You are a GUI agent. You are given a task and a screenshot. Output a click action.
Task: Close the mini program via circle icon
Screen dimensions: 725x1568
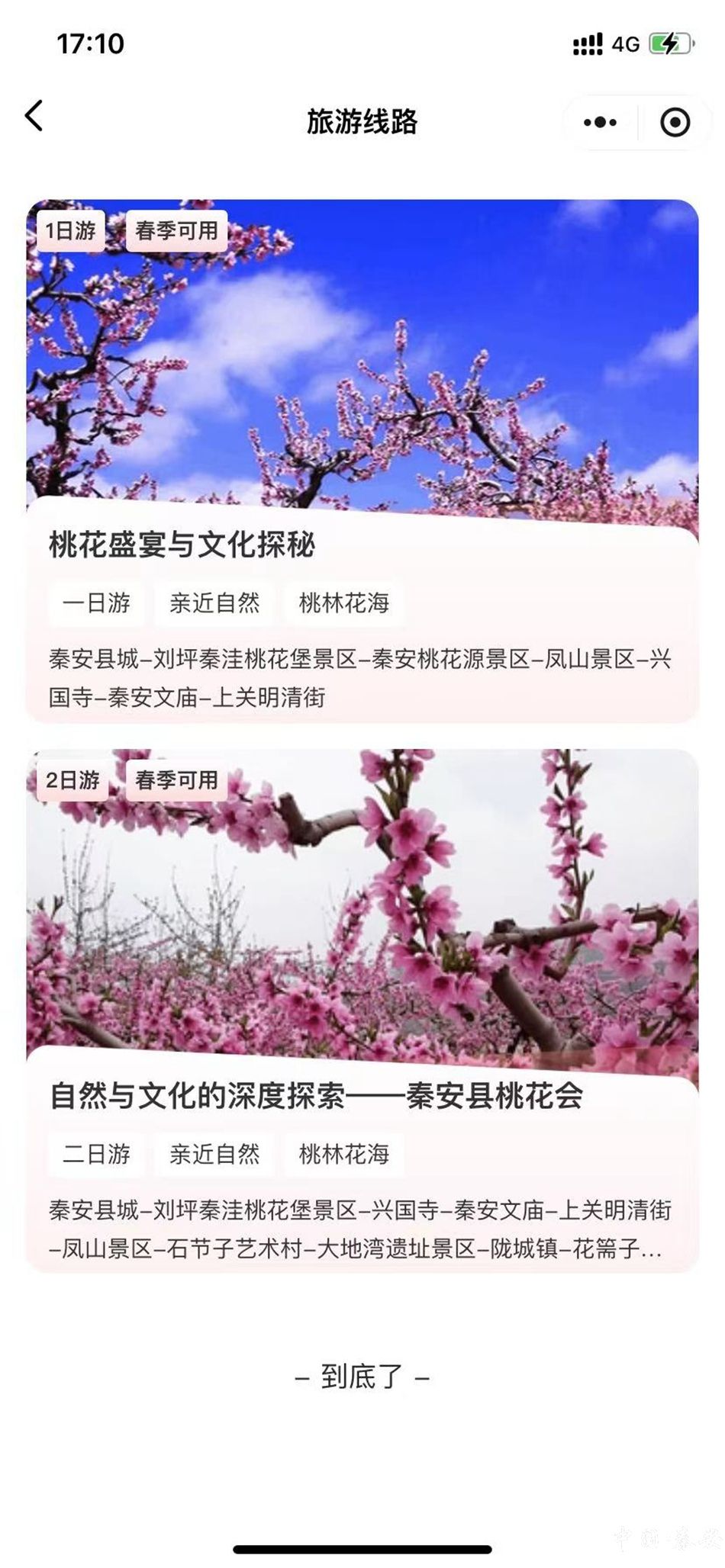[675, 122]
